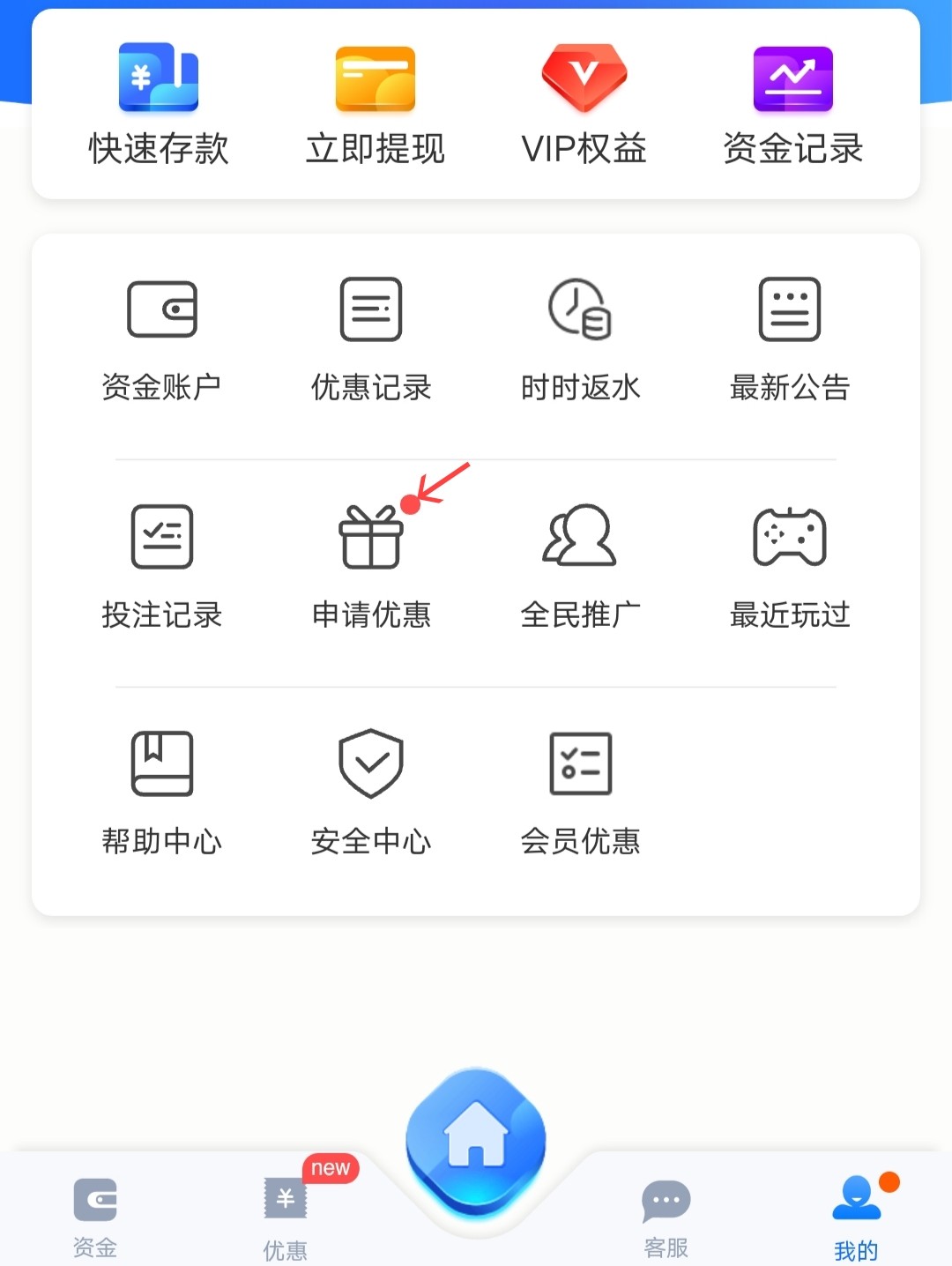Select the 我的 profile tab

point(856,1217)
